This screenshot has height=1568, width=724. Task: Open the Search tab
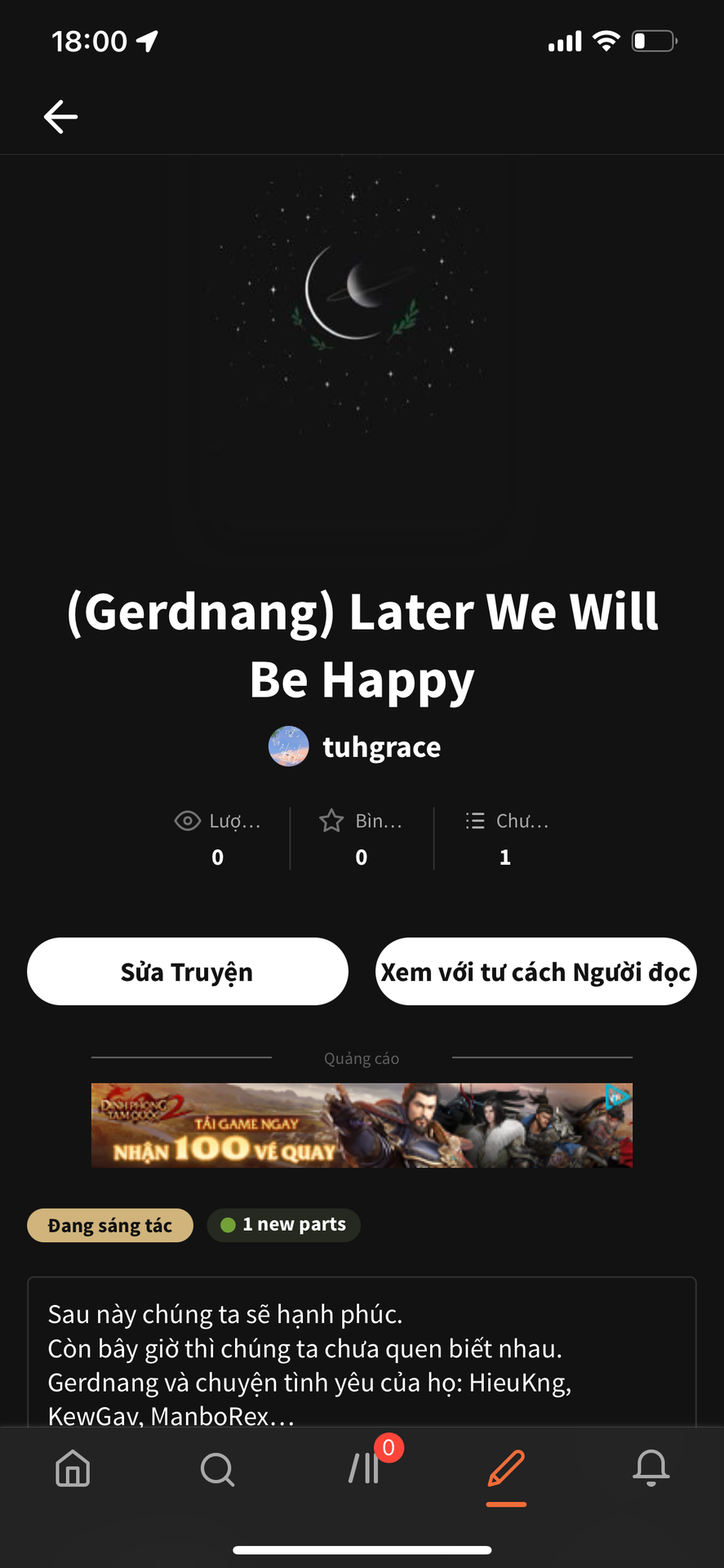217,1468
